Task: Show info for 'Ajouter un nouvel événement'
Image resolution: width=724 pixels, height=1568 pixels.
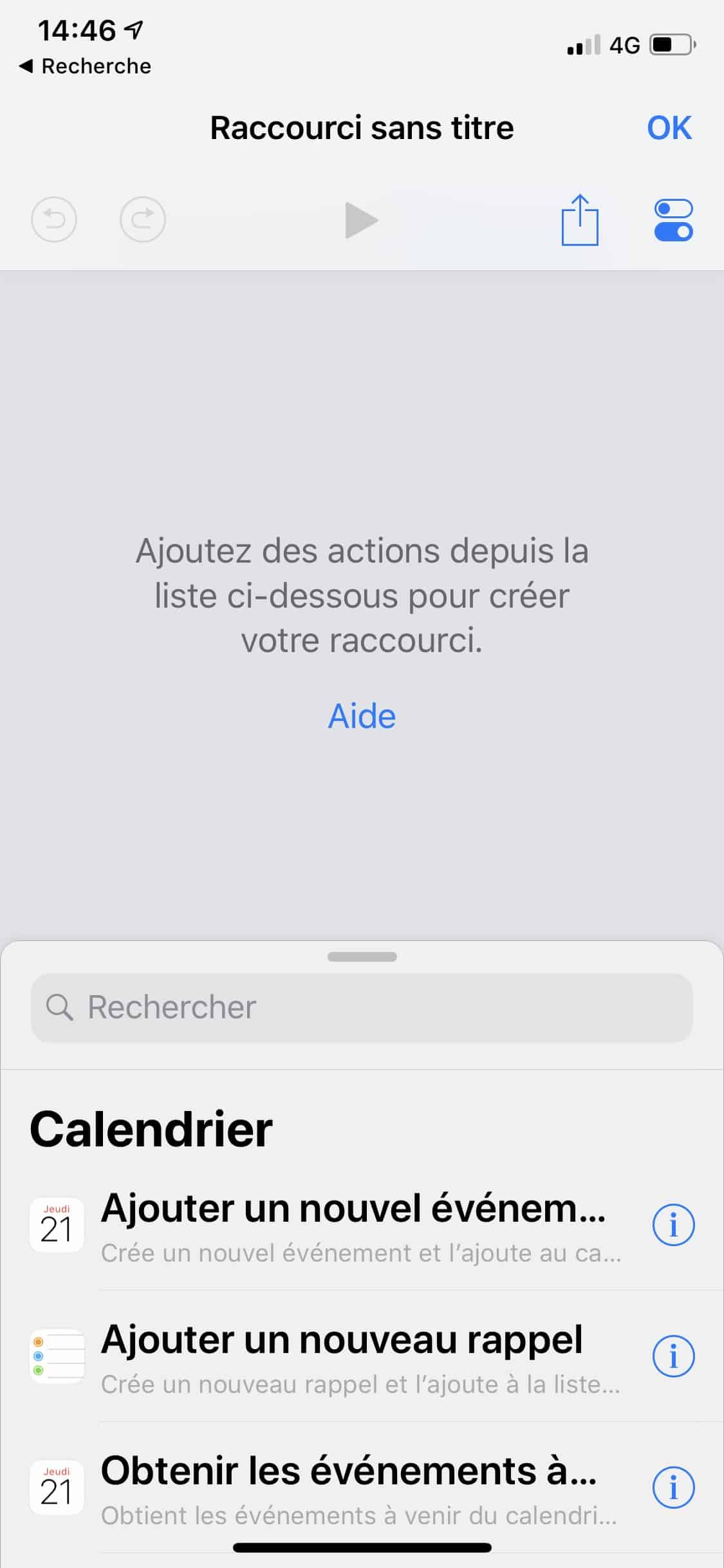Action: 673,1226
